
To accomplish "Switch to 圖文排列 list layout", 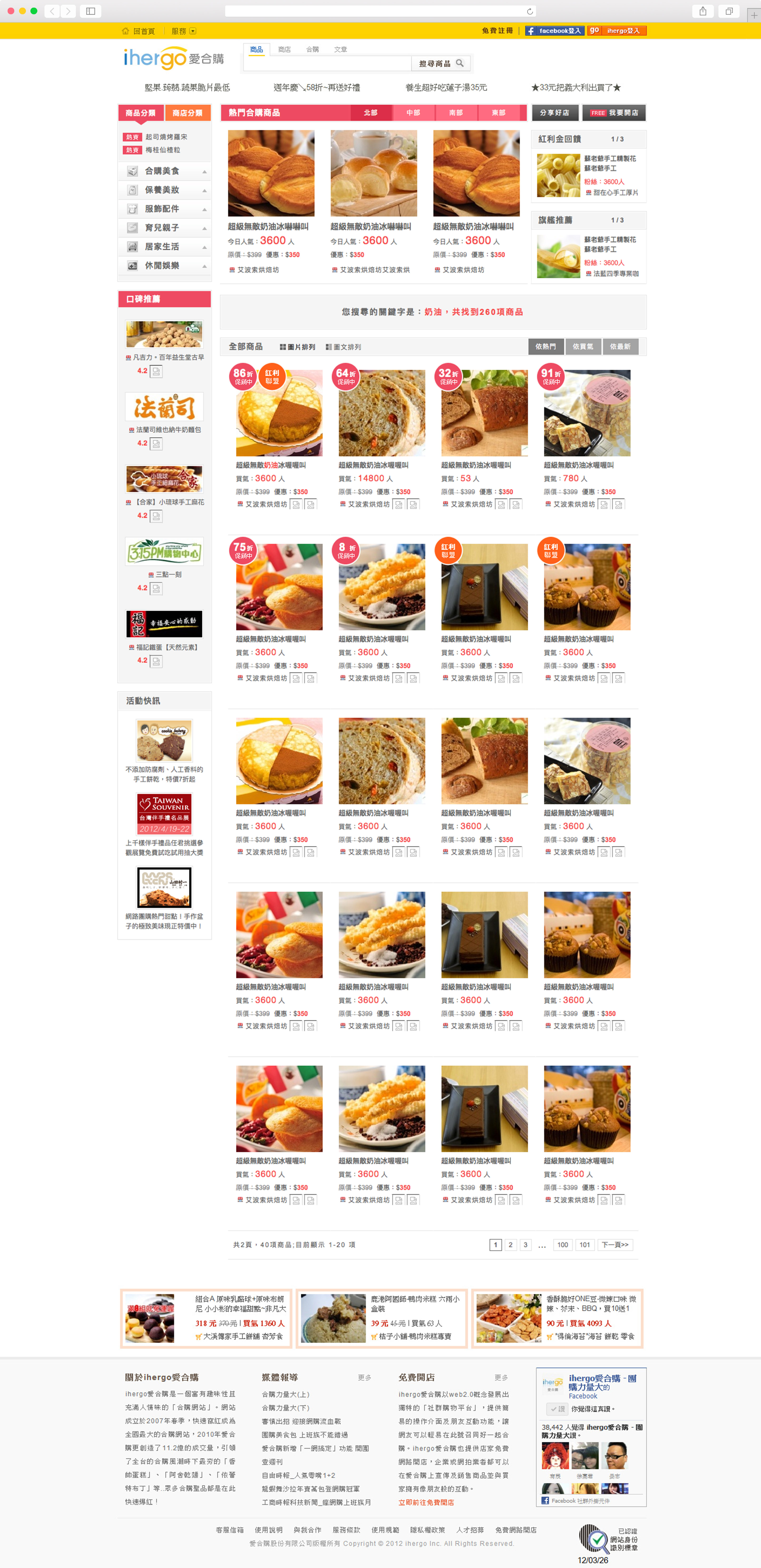I will coord(343,347).
